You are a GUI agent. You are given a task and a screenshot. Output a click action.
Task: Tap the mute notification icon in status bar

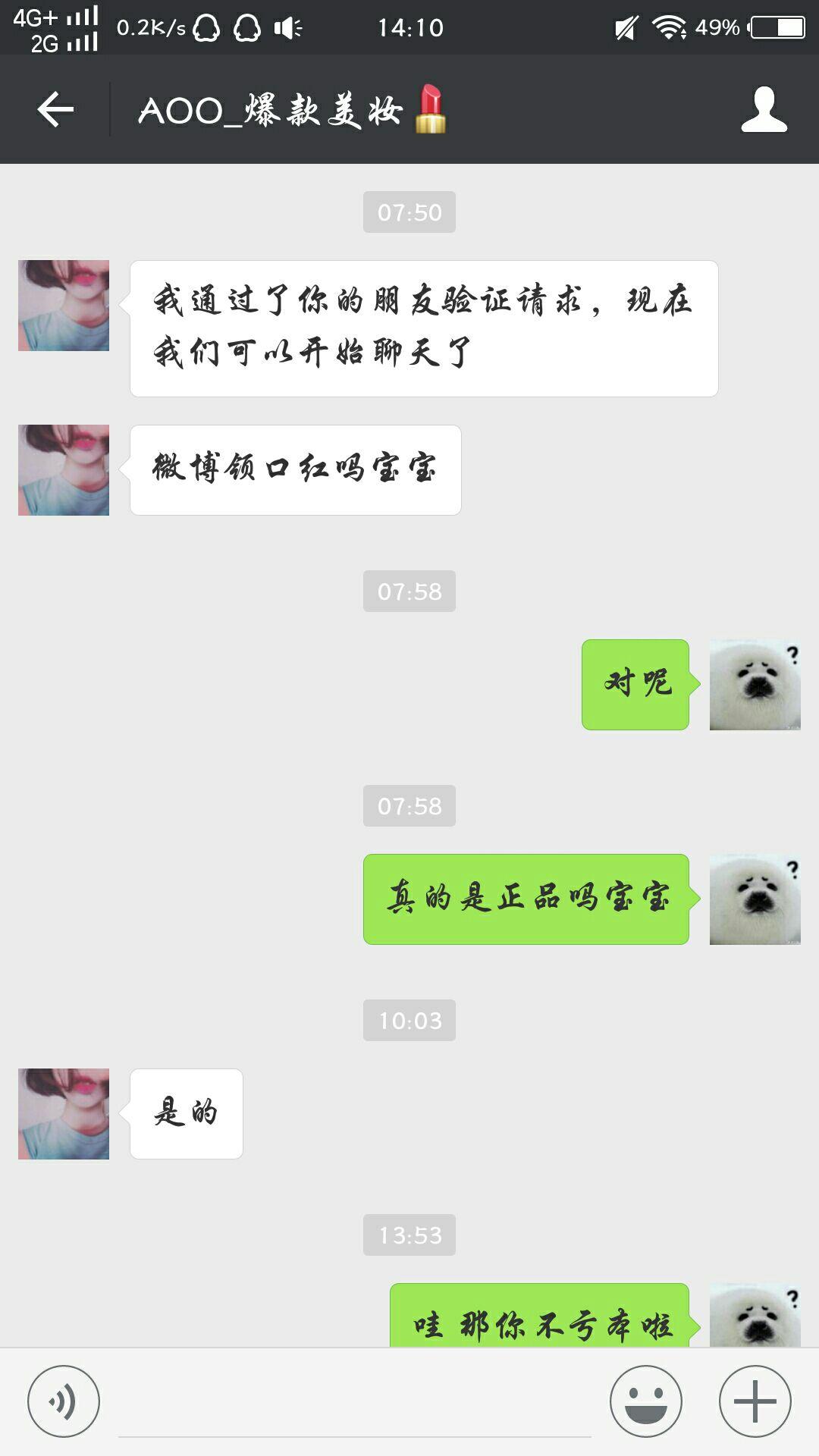[x=626, y=27]
